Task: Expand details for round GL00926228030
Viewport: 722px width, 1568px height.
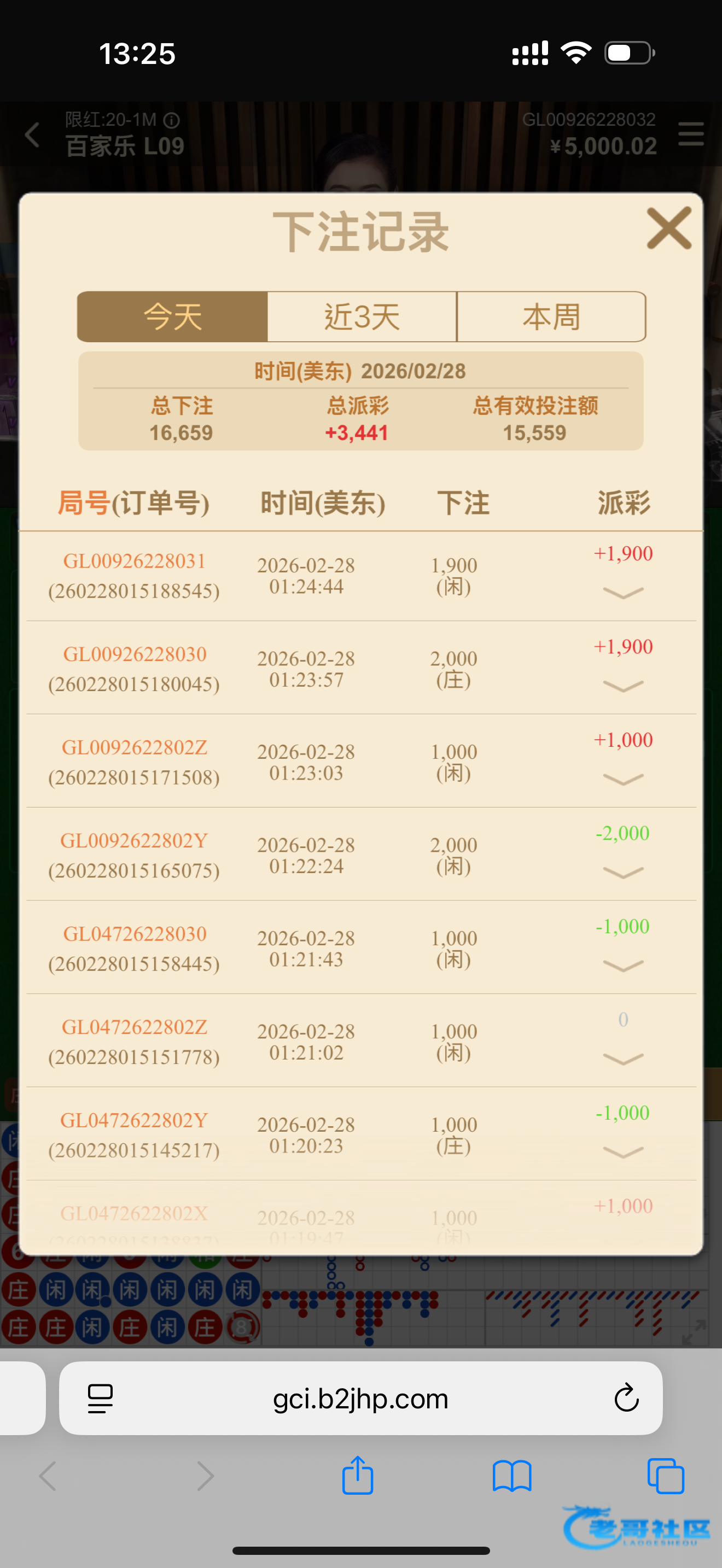Action: pyautogui.click(x=623, y=686)
